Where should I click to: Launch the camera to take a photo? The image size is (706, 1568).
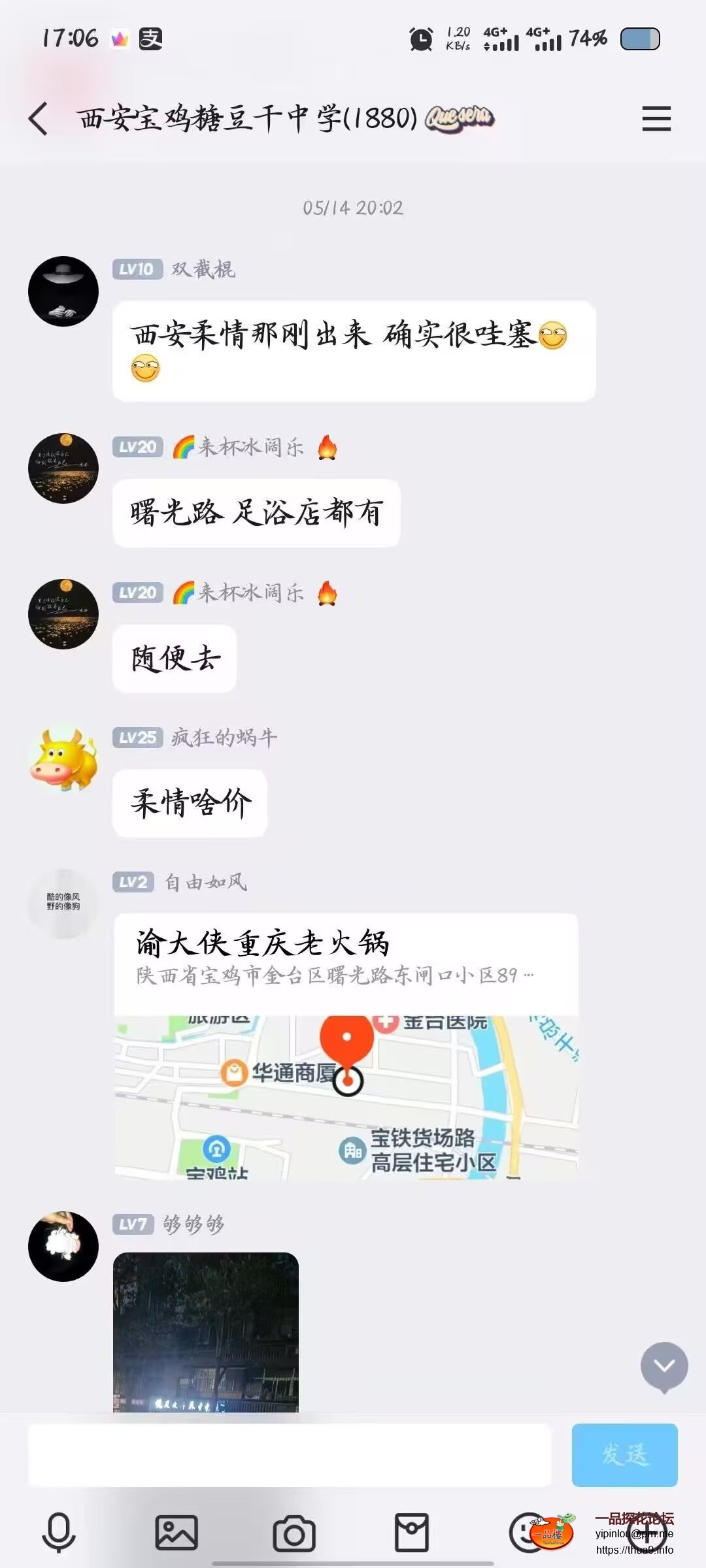click(x=294, y=1533)
